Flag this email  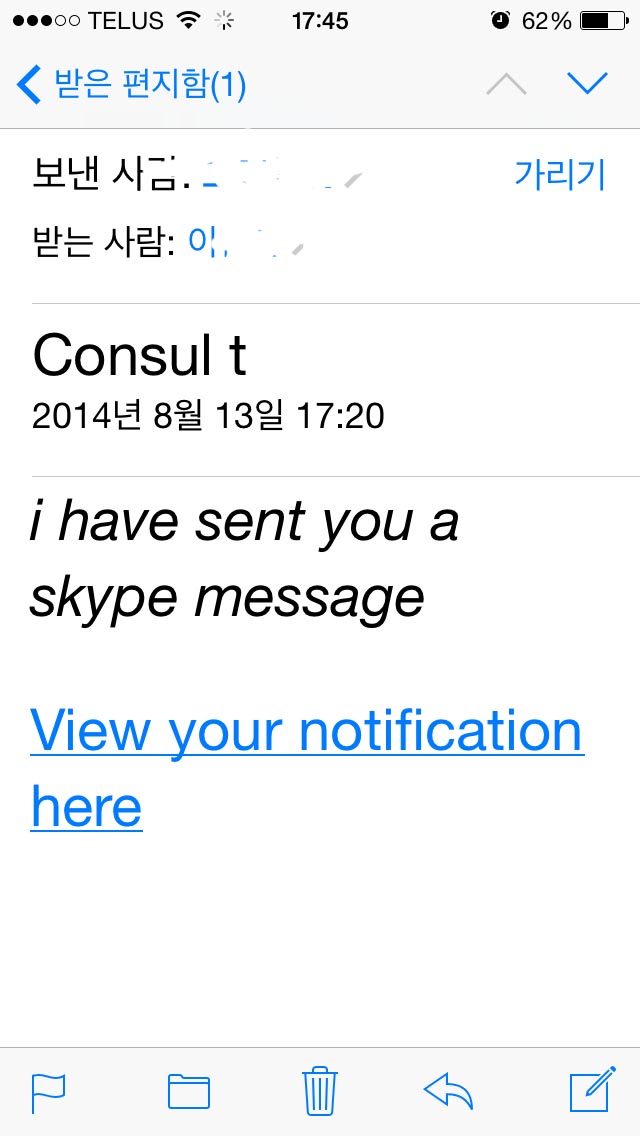coord(48,1091)
